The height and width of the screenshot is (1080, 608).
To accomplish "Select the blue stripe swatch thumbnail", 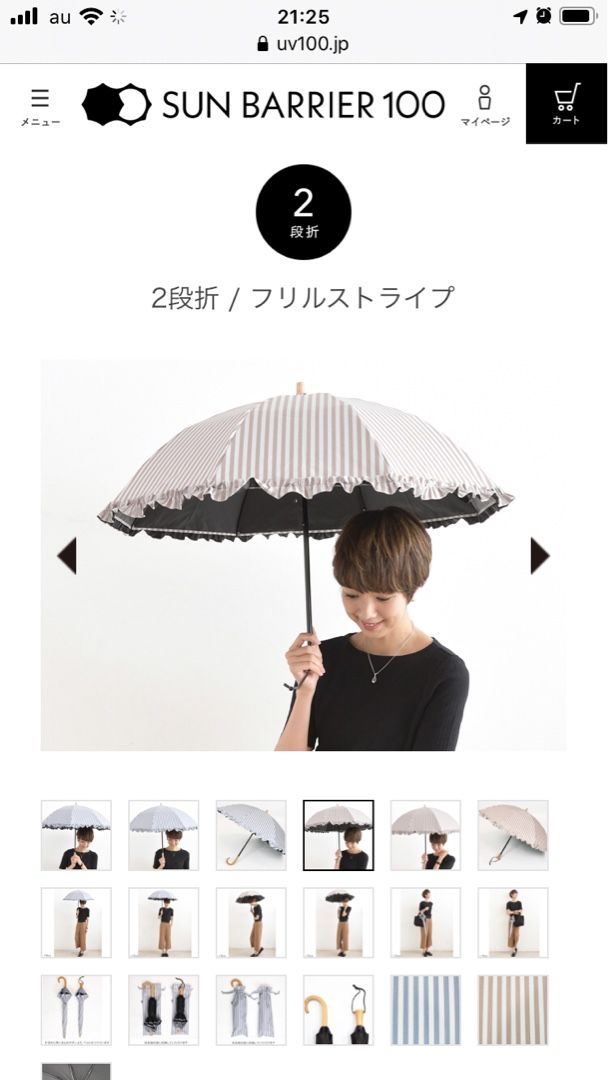I will [425, 1010].
